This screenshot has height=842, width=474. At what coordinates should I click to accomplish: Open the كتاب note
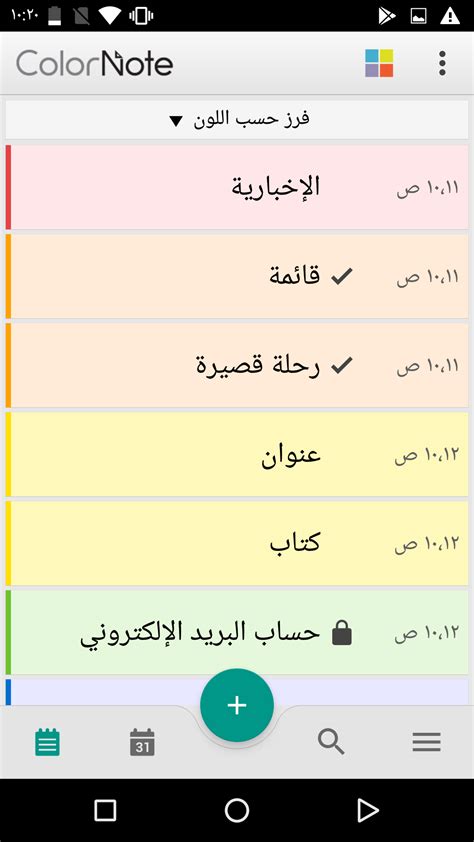237,543
